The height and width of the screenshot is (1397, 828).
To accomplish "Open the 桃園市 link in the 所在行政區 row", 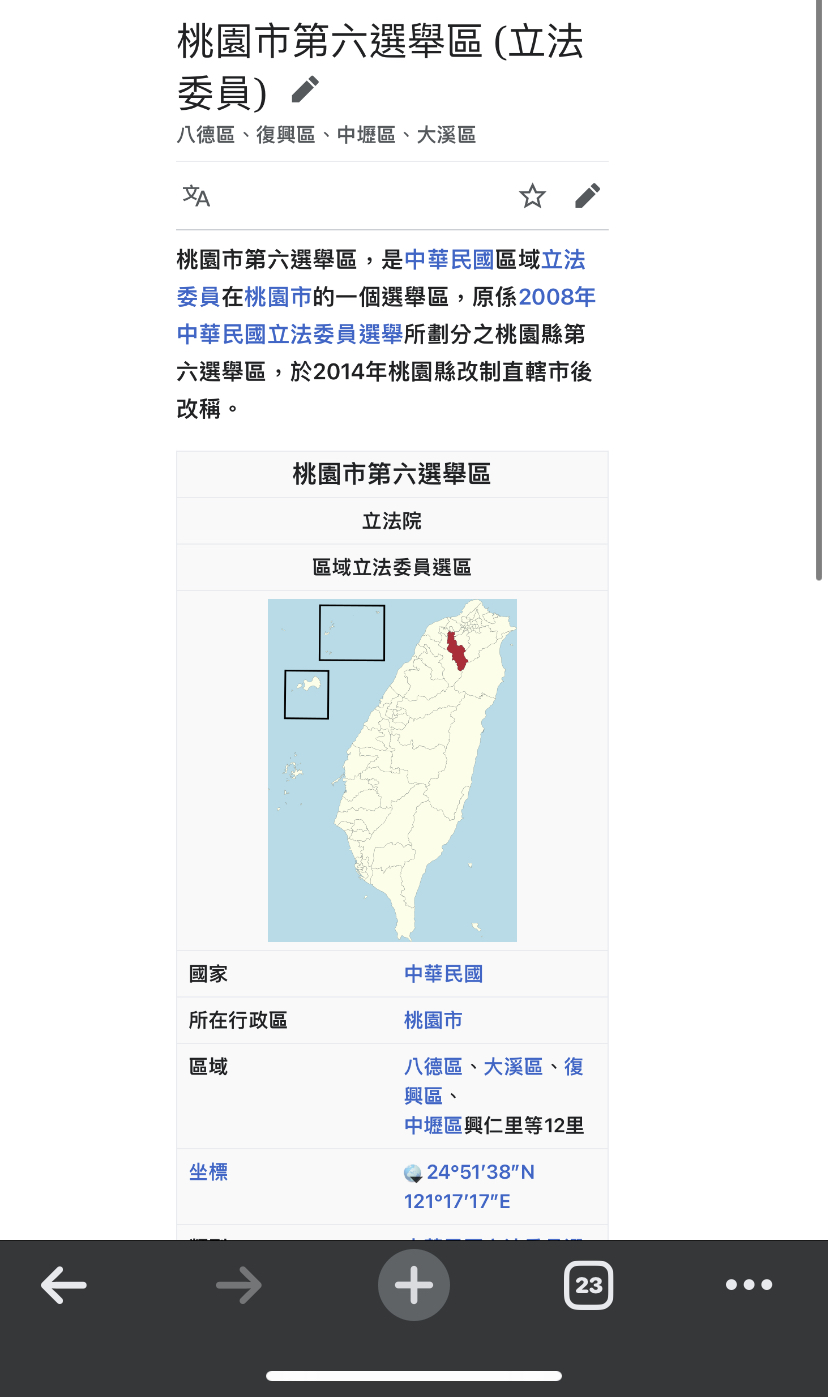I will point(433,1021).
